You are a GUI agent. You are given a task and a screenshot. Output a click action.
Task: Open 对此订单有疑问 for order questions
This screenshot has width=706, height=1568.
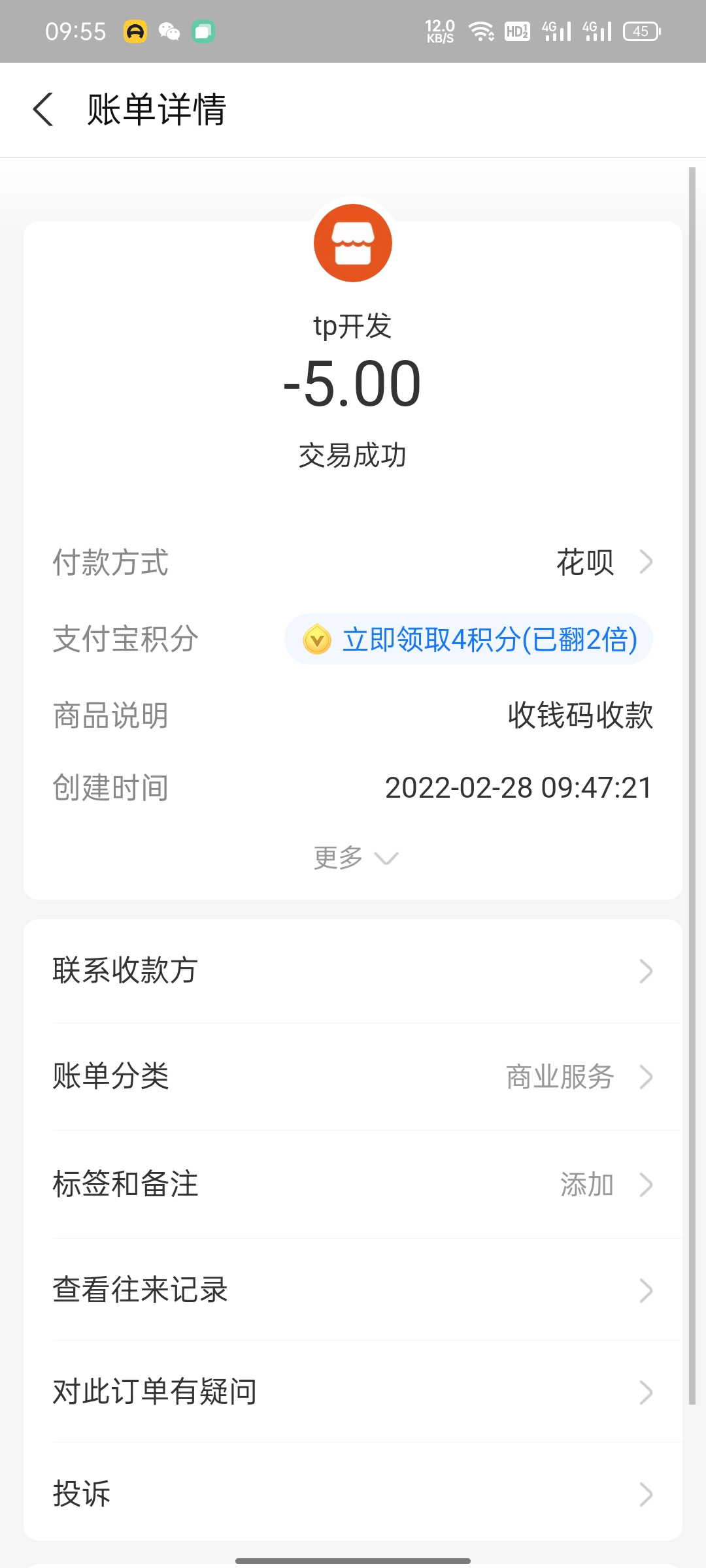(x=353, y=1392)
